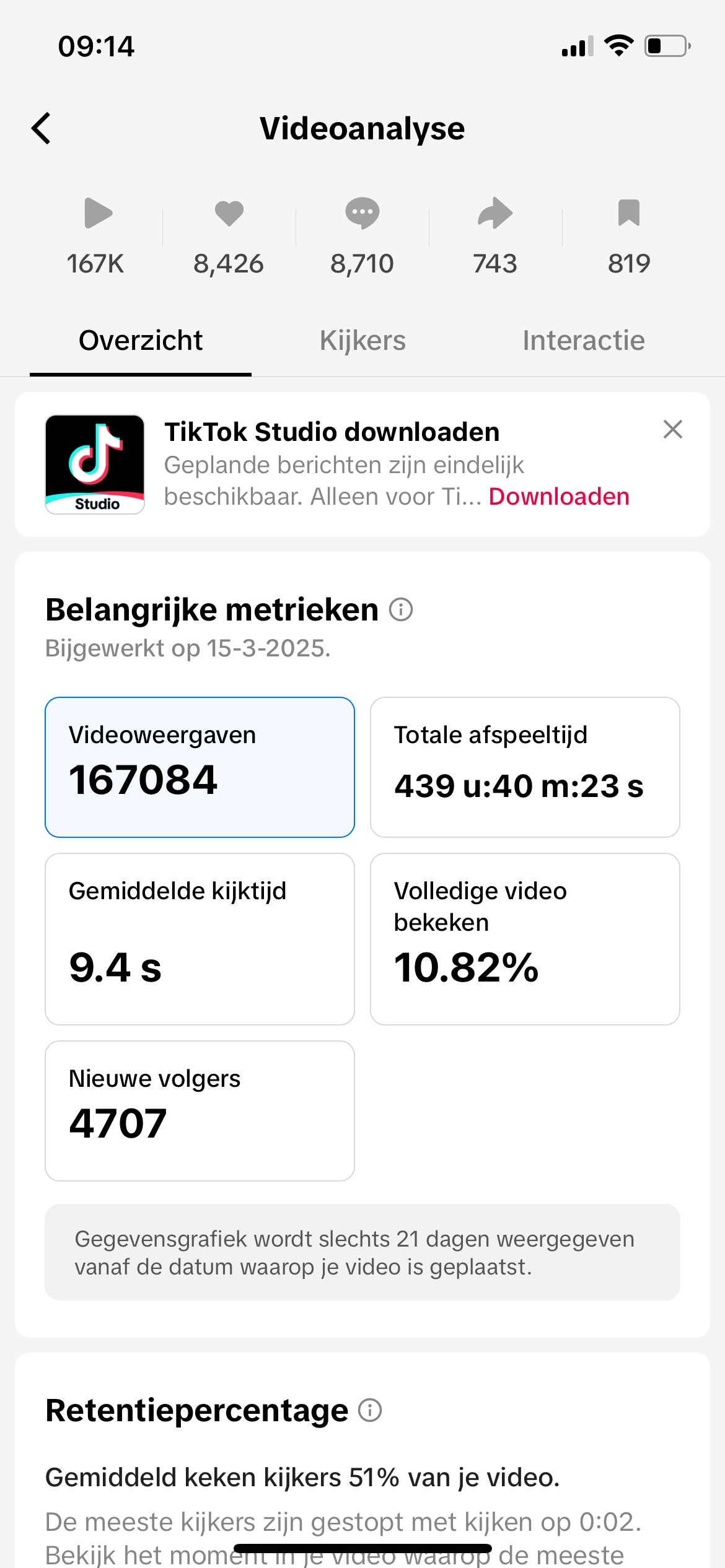Screen dimensions: 725x1568
Task: Select the Totale afspeeltijd metric card
Action: point(525,767)
